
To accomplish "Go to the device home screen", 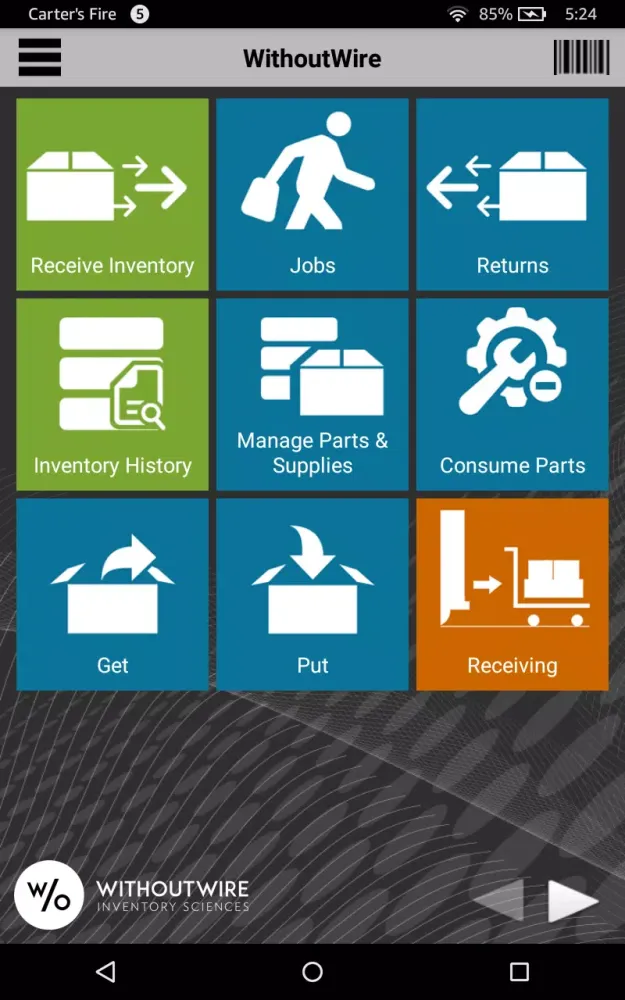I will pyautogui.click(x=312, y=971).
